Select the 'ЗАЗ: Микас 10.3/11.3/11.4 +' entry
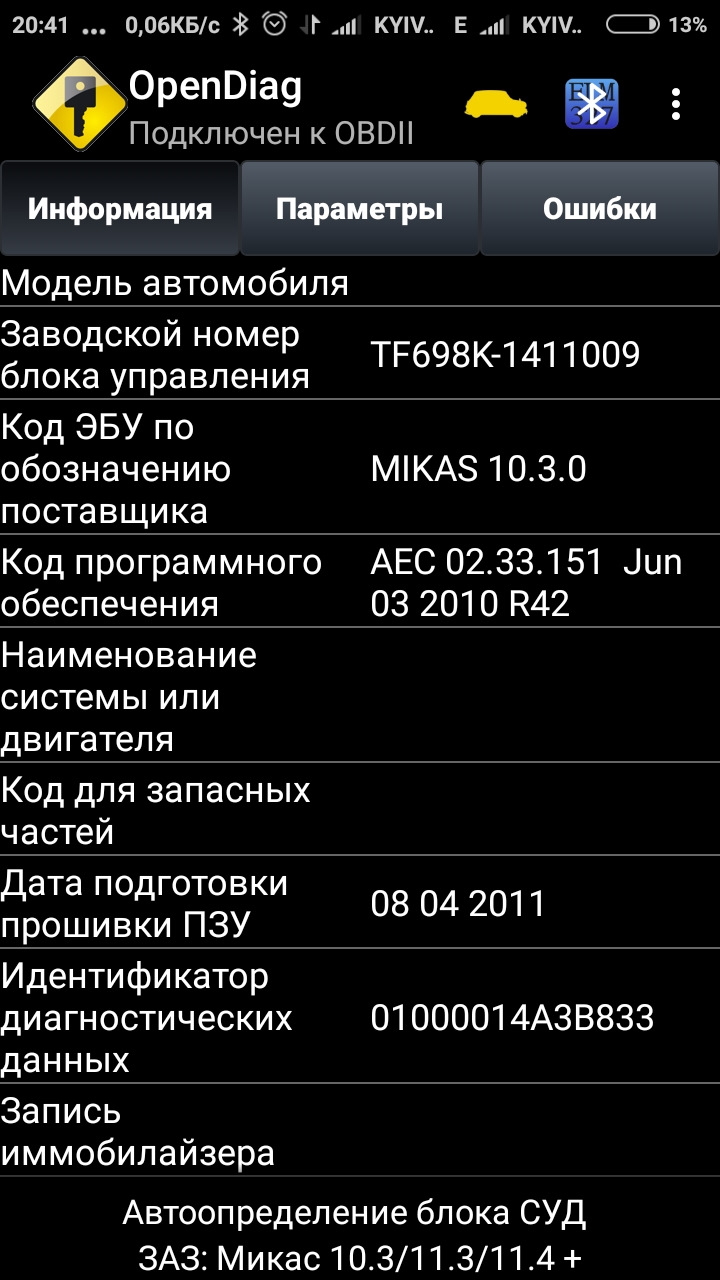720x1280 pixels. tap(360, 1252)
